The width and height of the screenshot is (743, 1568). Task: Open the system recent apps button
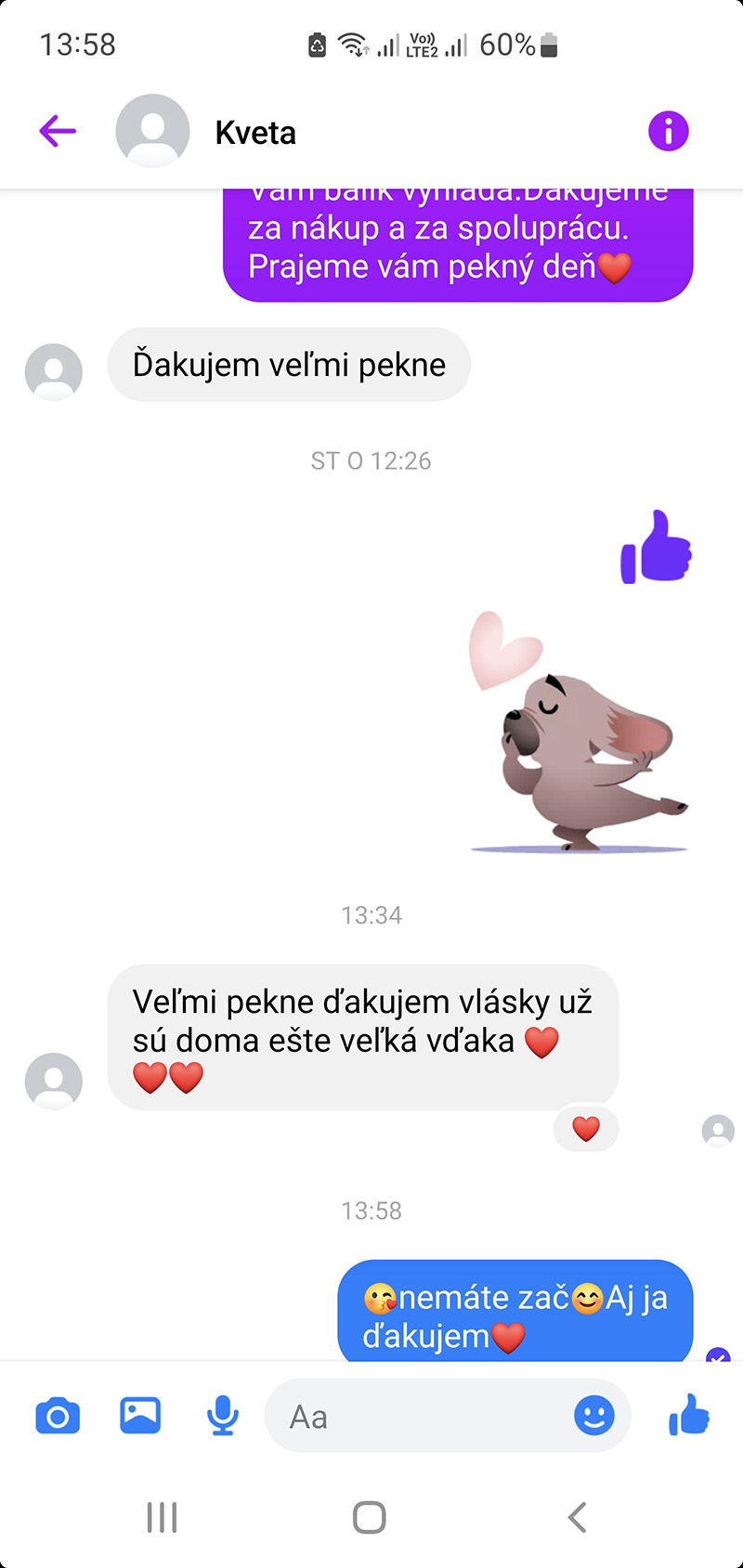[162, 1518]
